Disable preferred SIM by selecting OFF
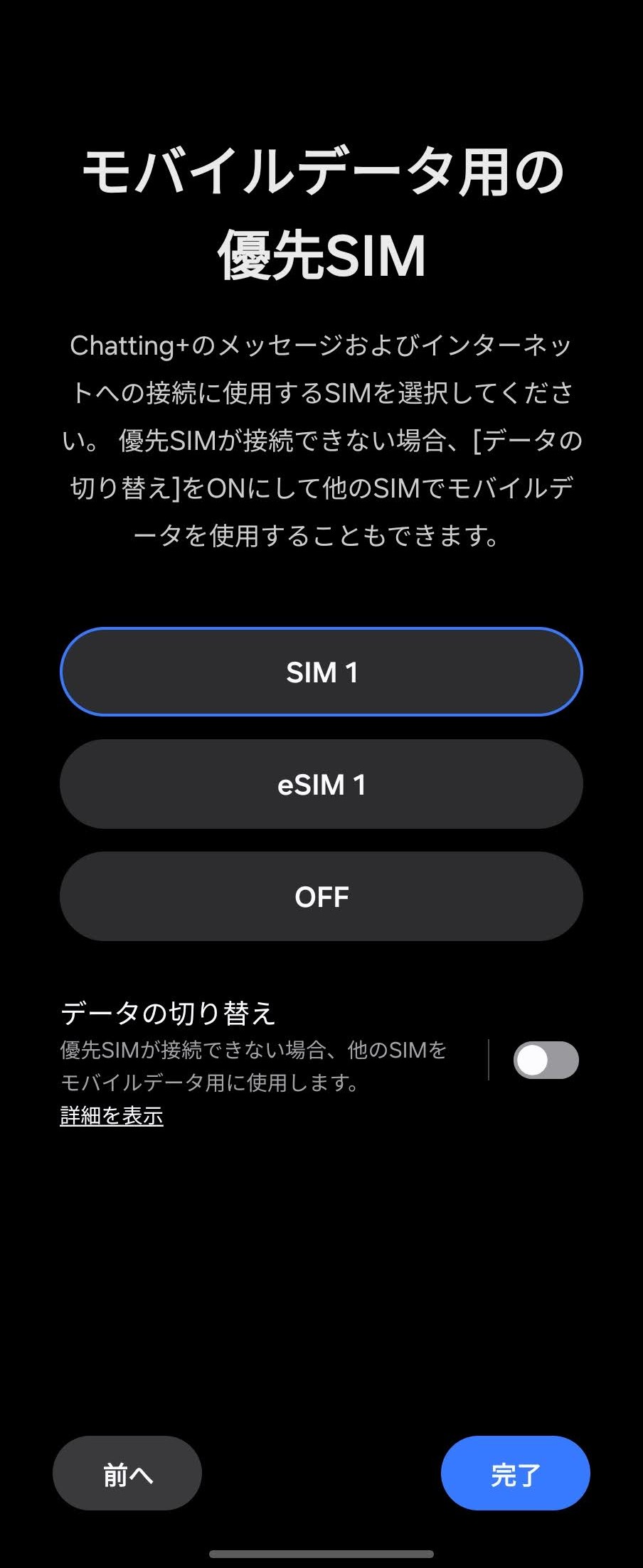The width and height of the screenshot is (643, 1568). [x=321, y=896]
